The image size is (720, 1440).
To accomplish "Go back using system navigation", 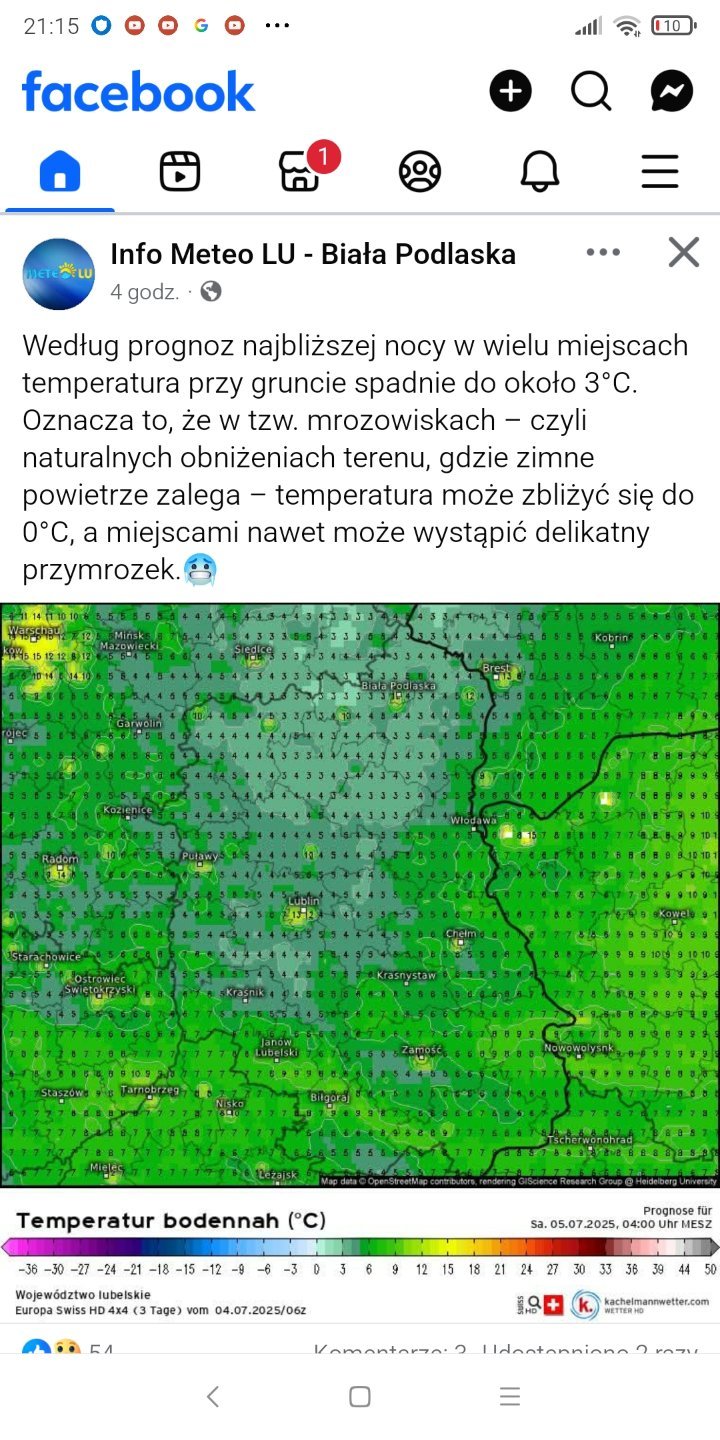I will click(212, 1397).
